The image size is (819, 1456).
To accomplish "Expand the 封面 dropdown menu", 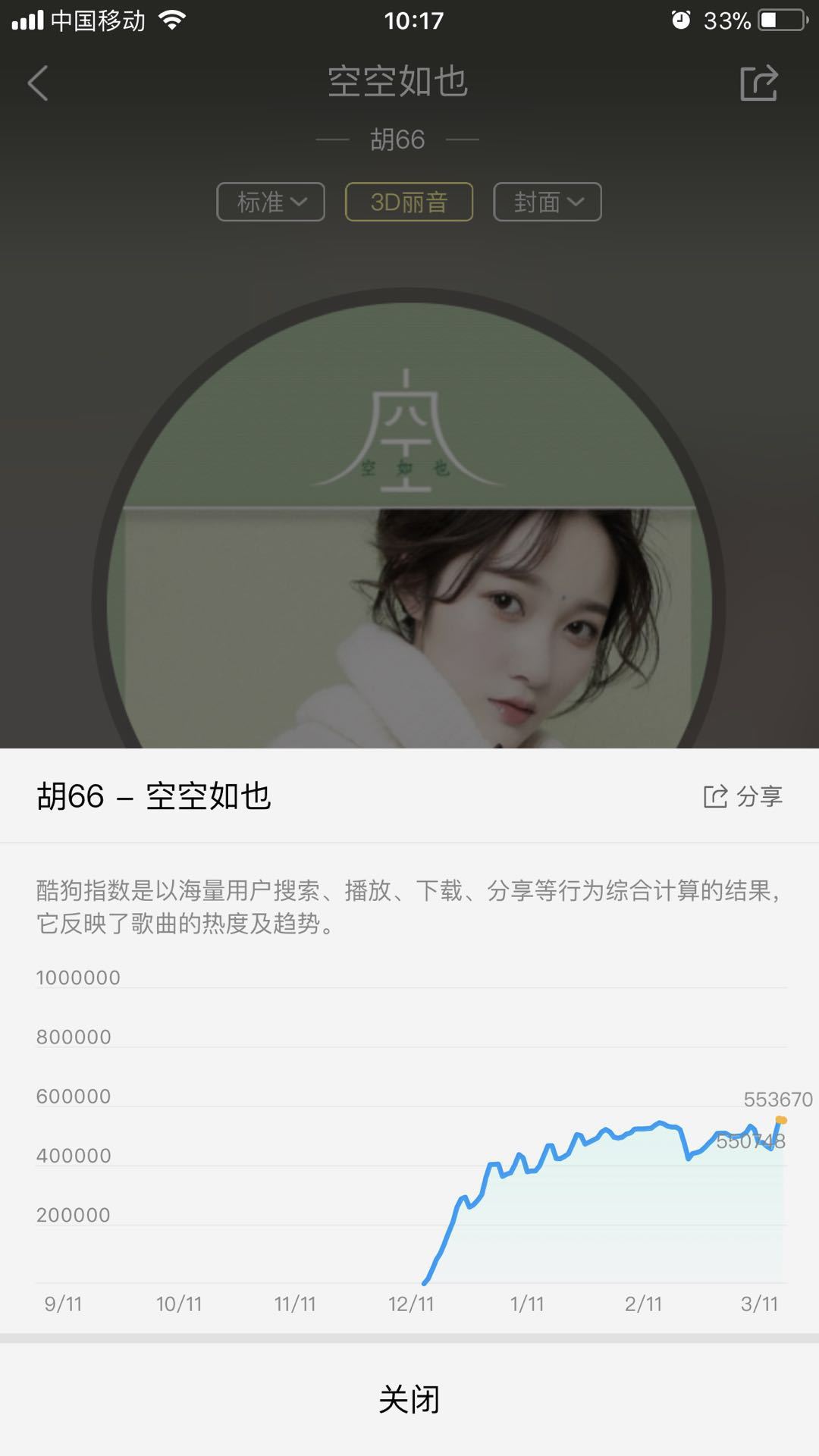I will click(578, 202).
